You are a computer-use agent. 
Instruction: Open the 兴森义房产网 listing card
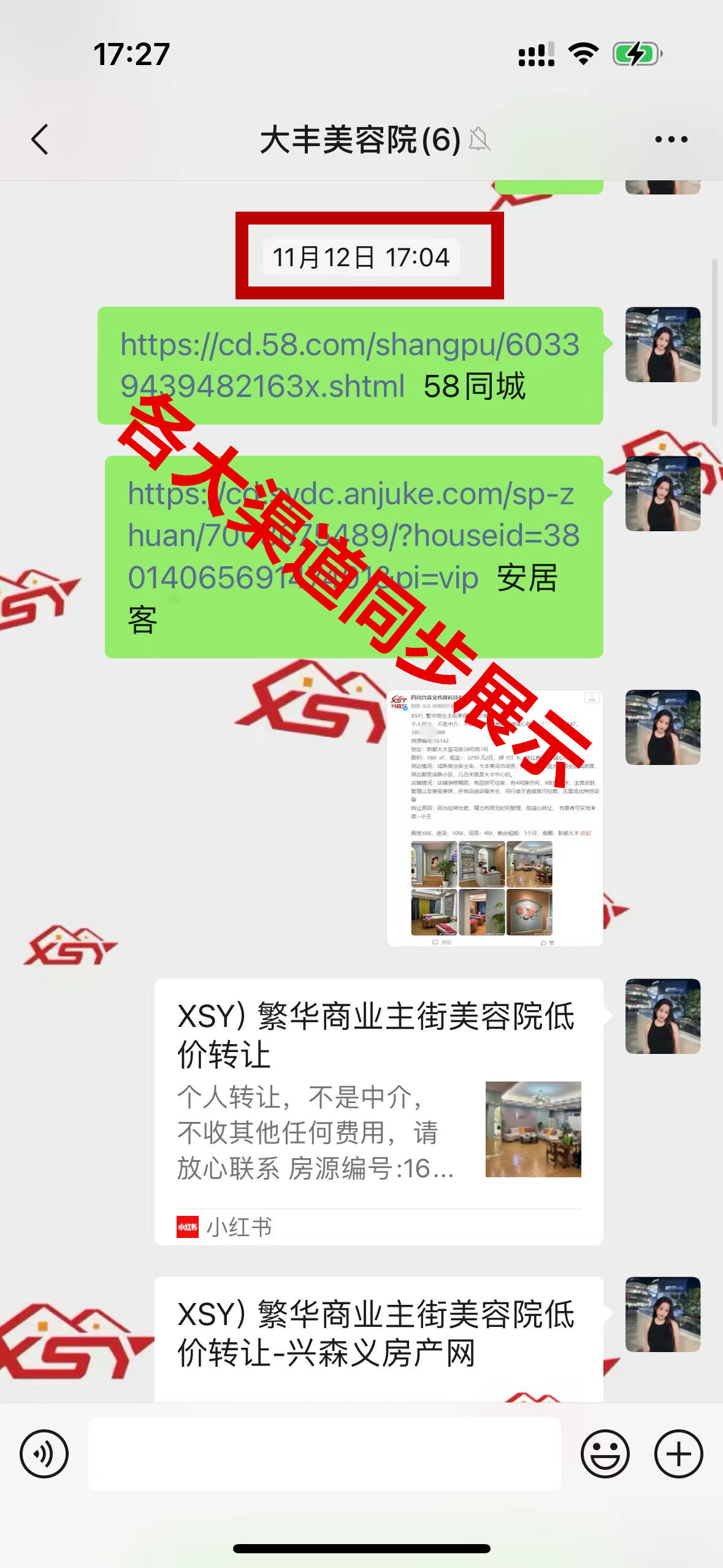[378, 1337]
